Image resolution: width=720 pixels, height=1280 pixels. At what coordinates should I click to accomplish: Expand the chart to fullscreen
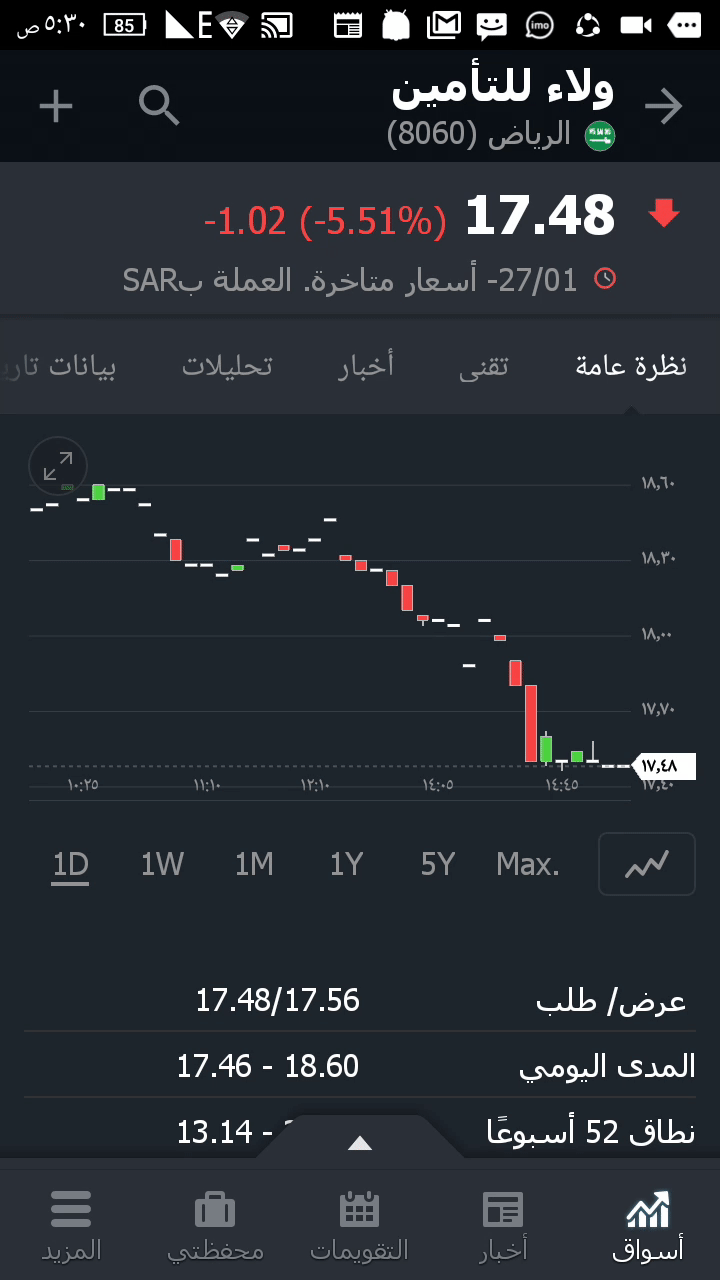point(58,466)
